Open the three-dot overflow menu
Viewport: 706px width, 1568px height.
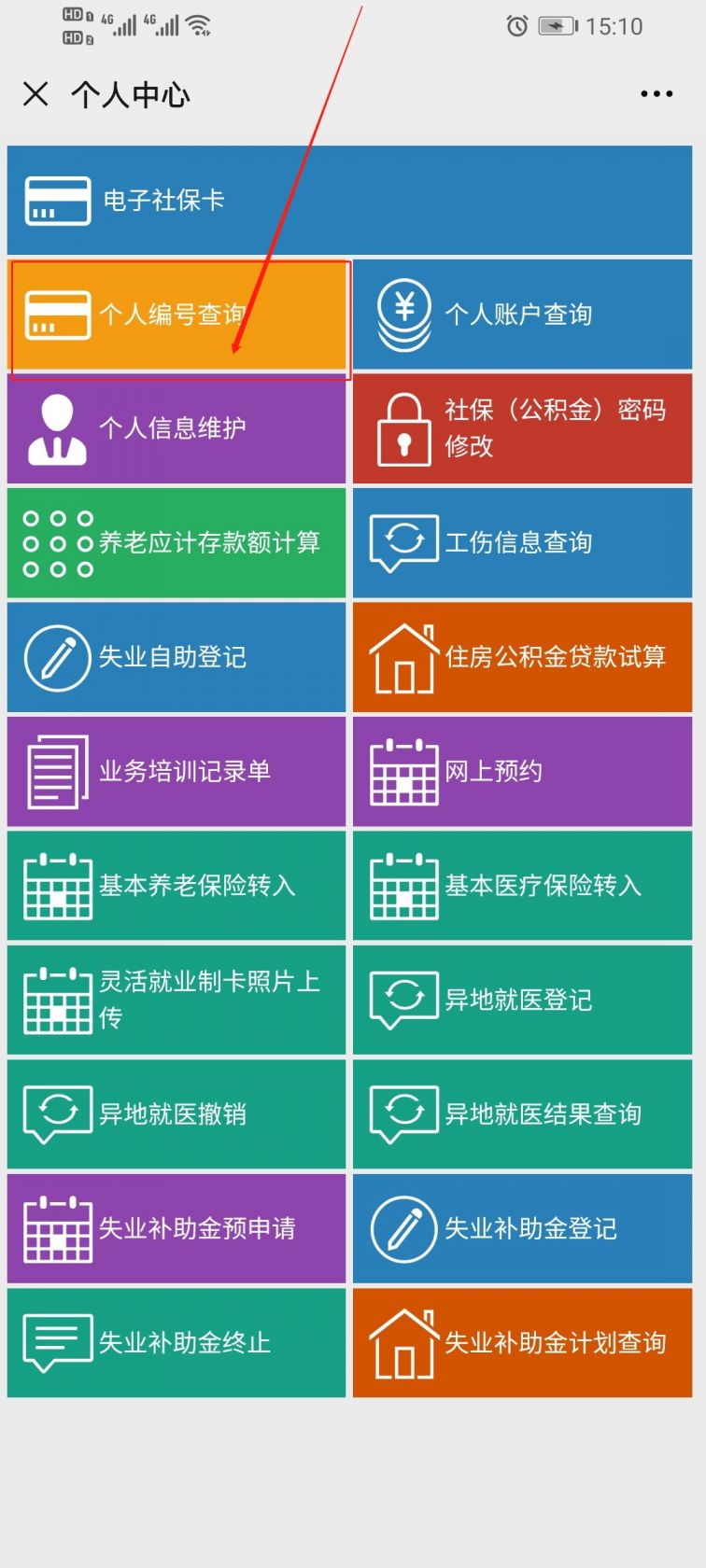(657, 94)
